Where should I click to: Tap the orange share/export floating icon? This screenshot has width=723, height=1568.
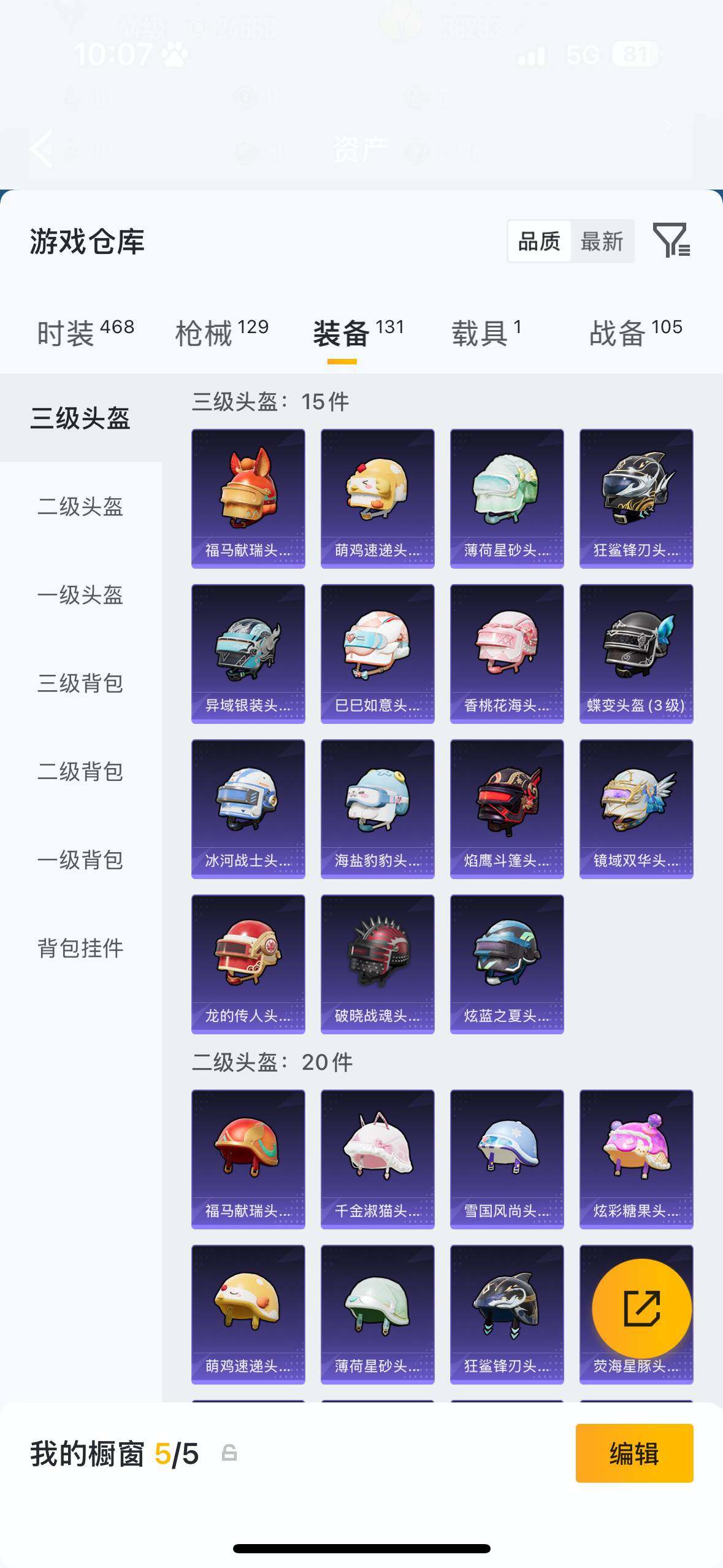(x=640, y=1308)
